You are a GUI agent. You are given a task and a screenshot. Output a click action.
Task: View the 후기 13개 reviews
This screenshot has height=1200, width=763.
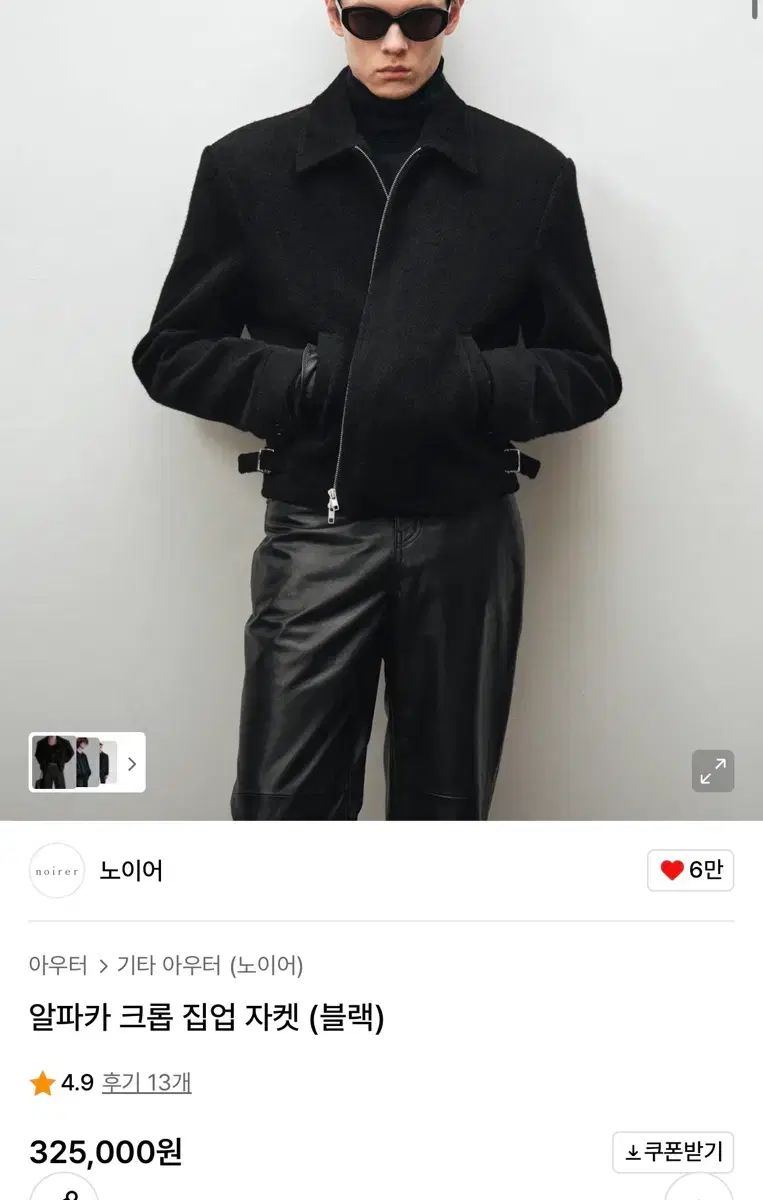(146, 1082)
